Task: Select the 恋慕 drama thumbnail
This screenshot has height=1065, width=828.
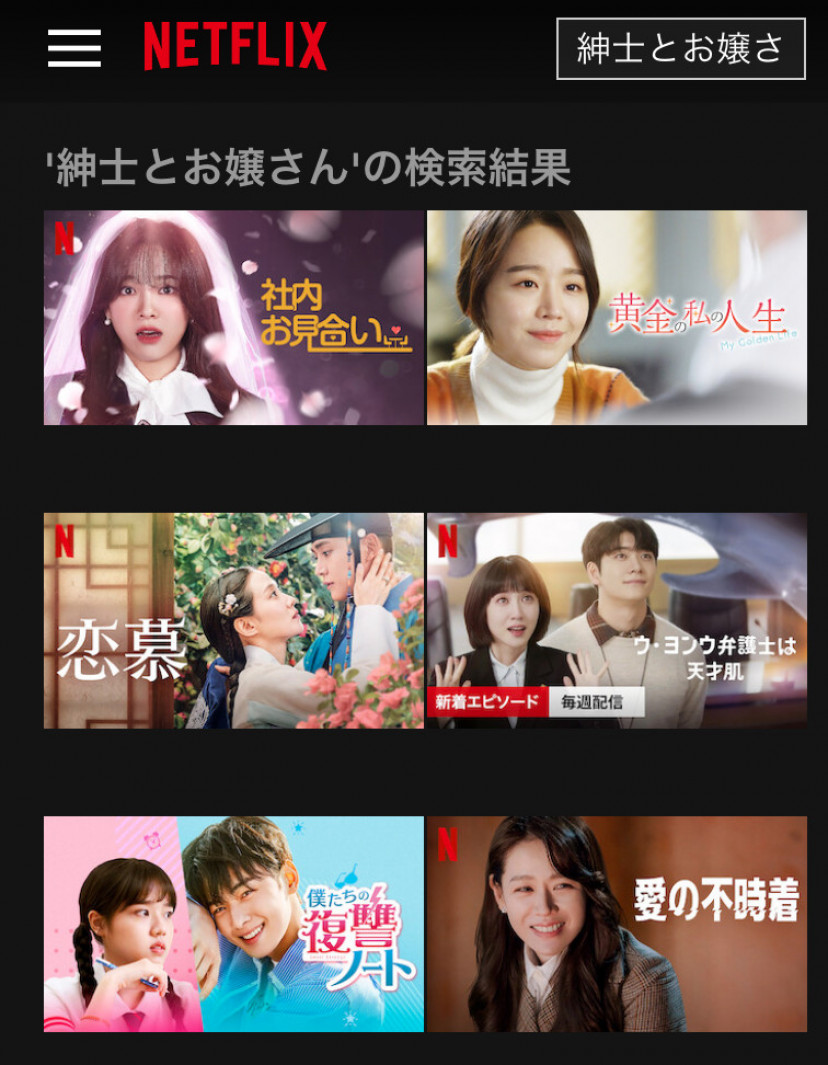Action: coord(234,621)
